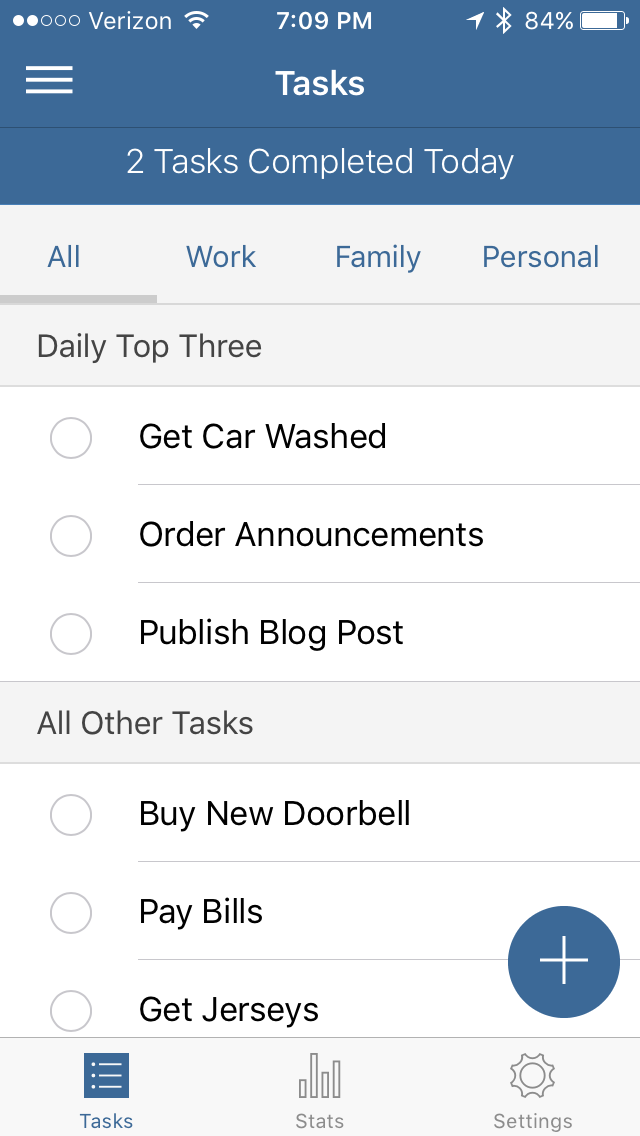Go to the Stats tab
Screen dimensions: 640x1136
click(x=320, y=1090)
